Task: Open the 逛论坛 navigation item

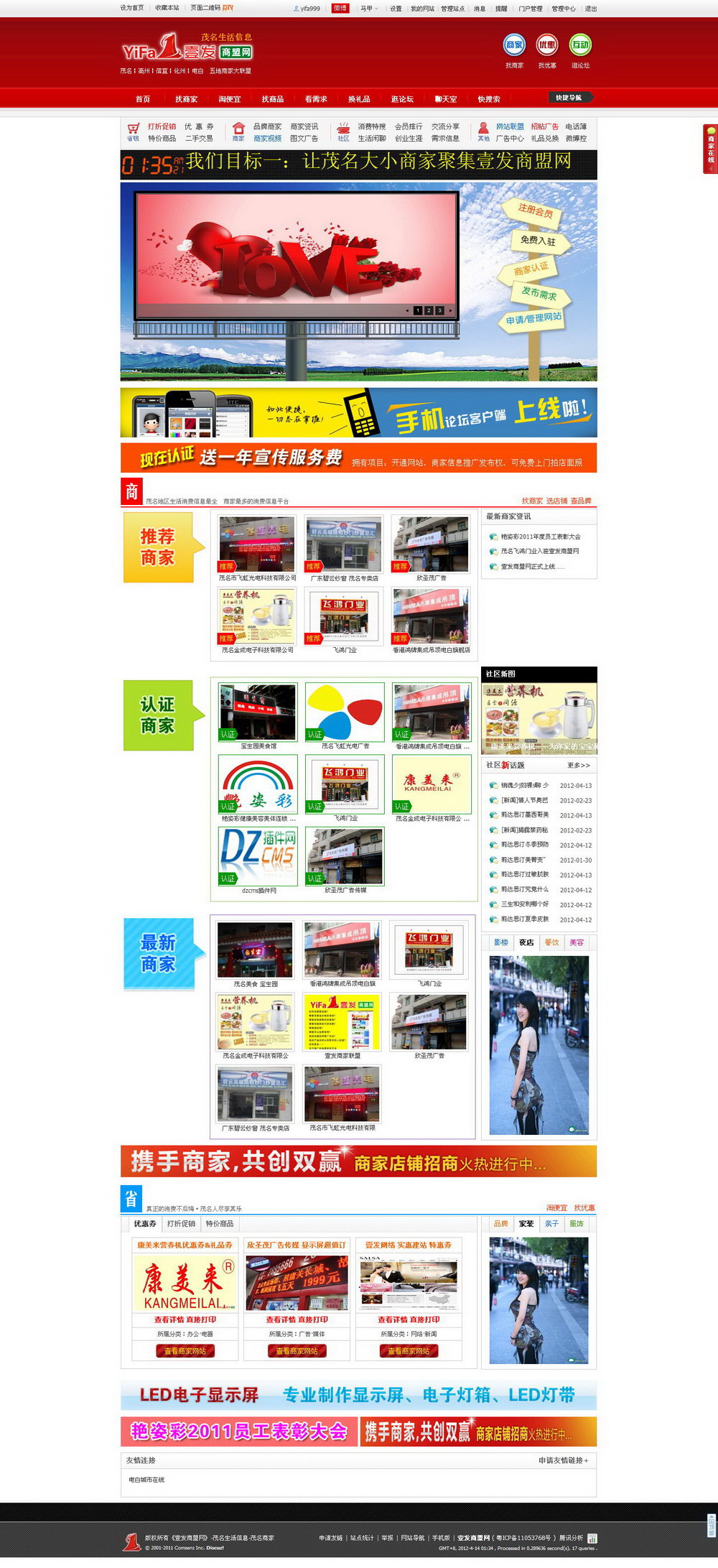Action: (402, 99)
